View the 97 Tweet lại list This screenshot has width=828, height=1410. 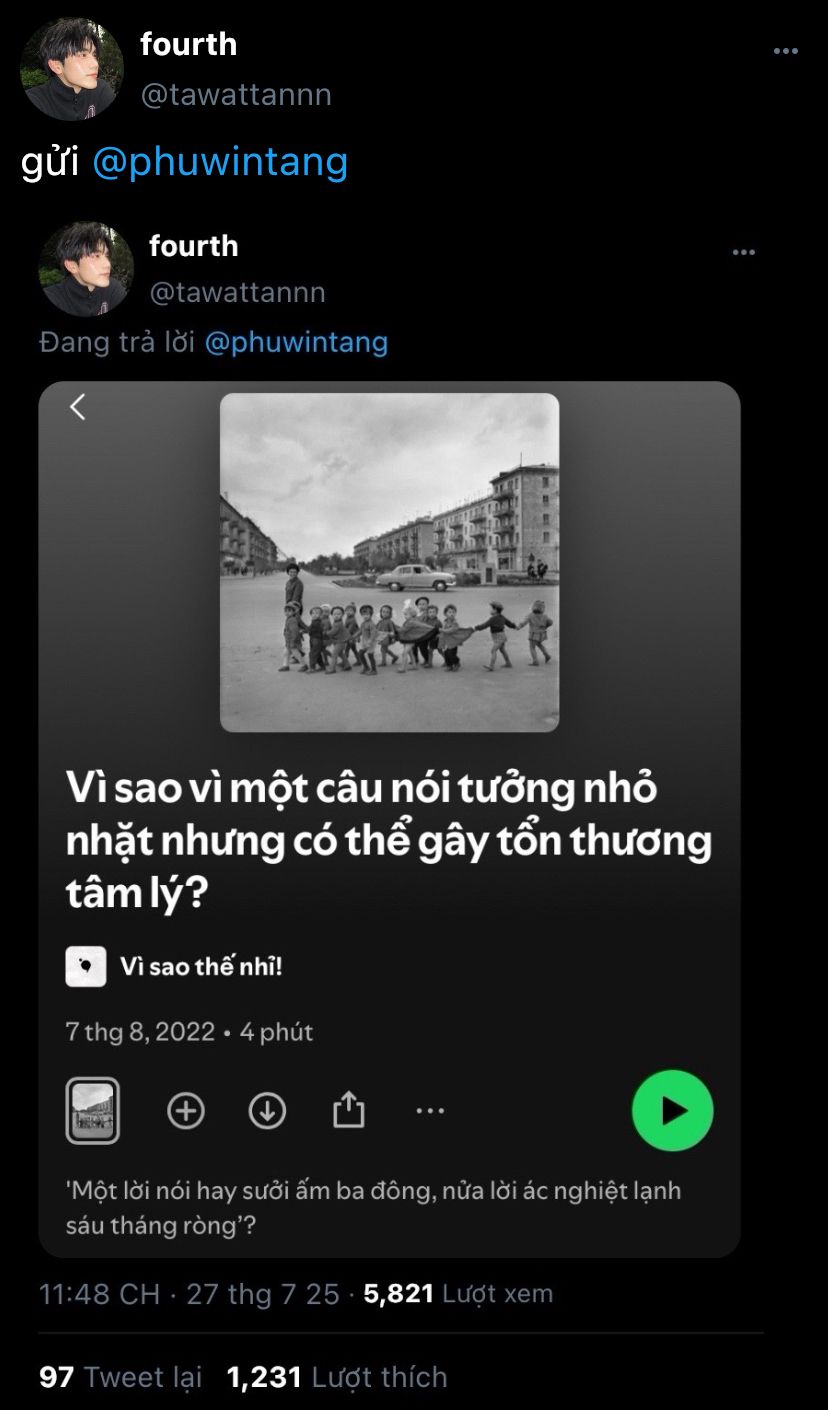point(120,1377)
